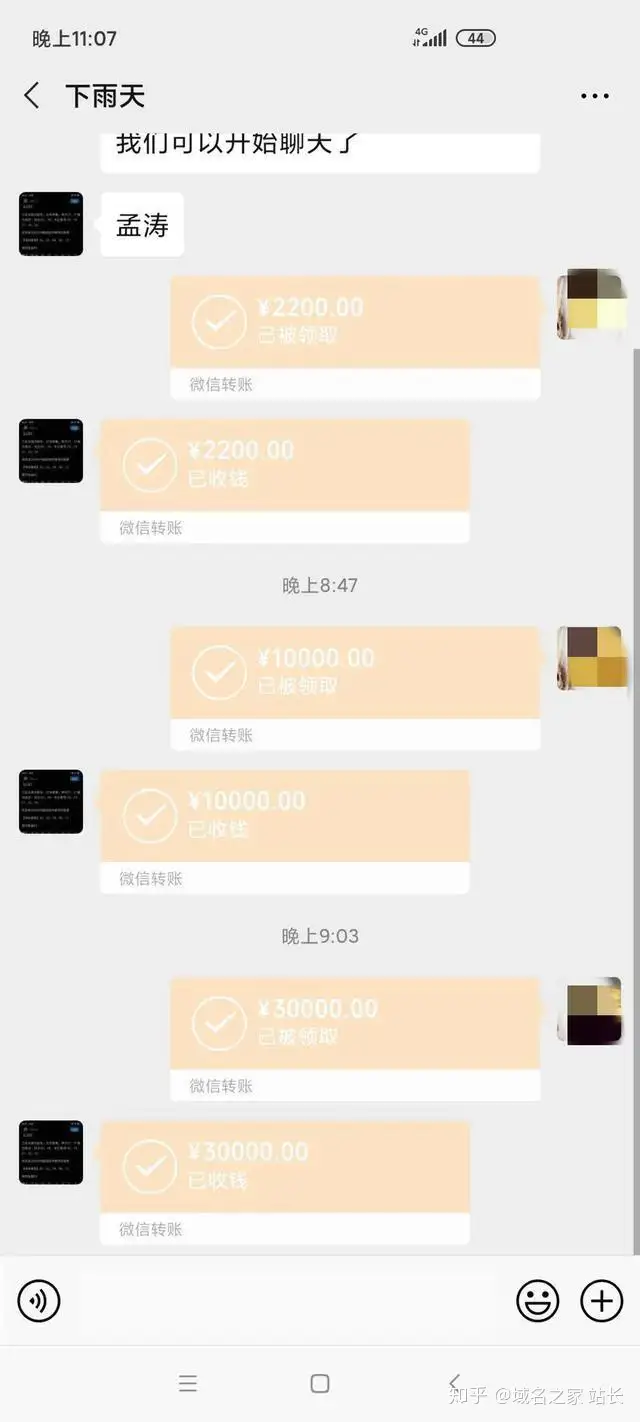Open the chat overflow menu

click(x=595, y=96)
